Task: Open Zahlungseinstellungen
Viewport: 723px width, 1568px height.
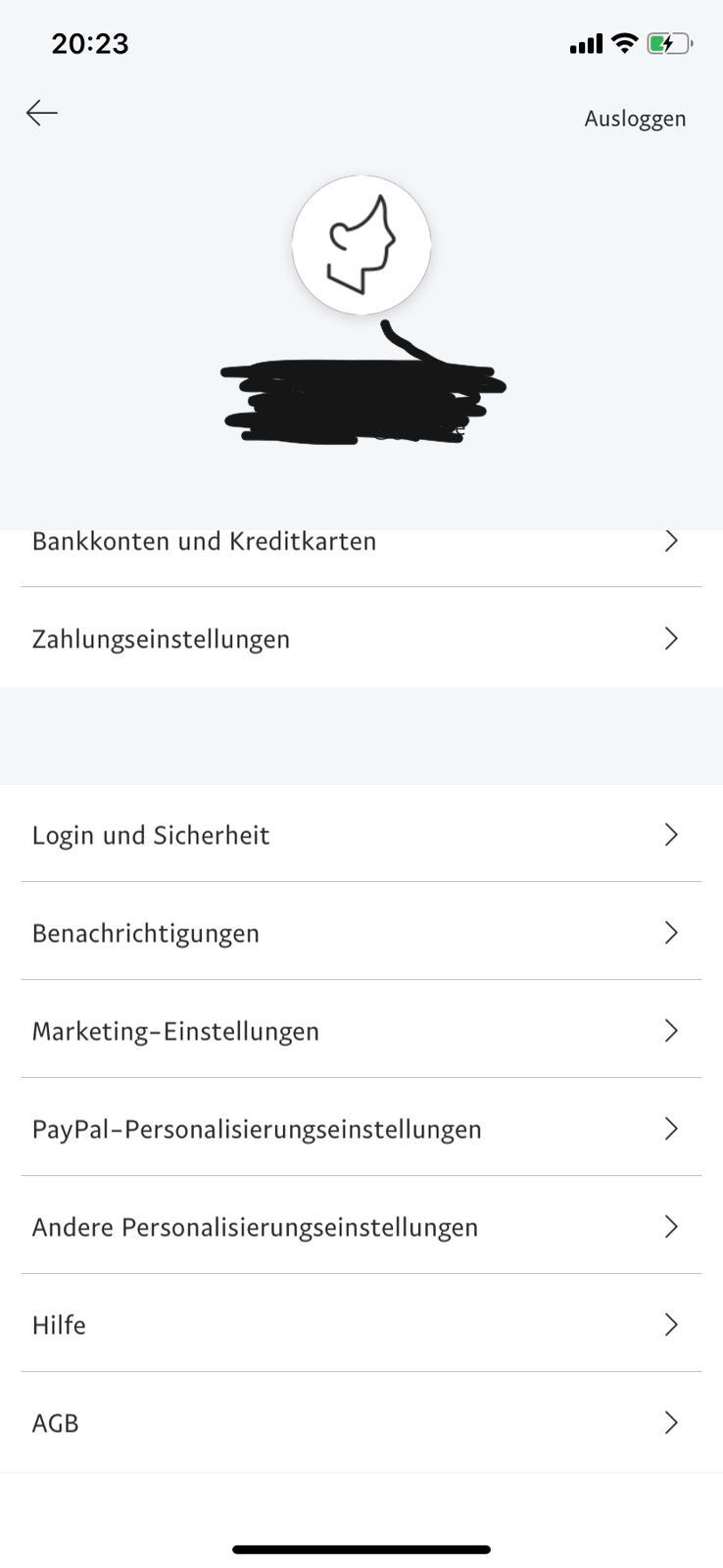Action: pos(361,638)
